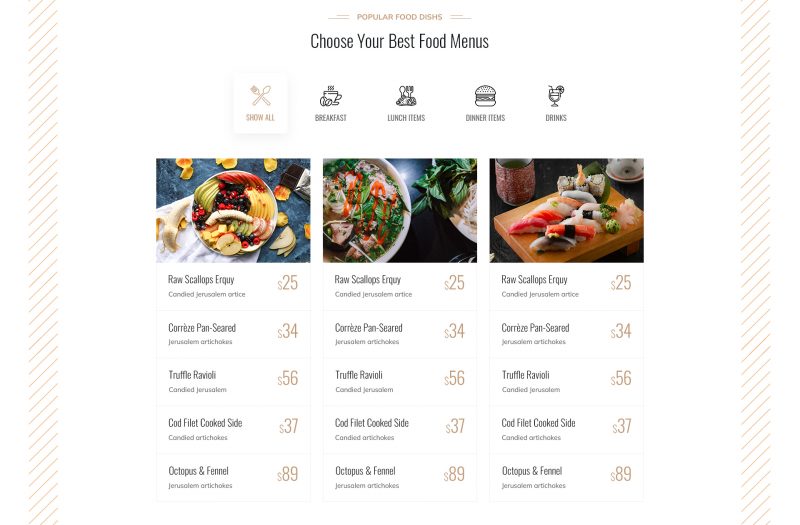Open the fruit bowl menu image
Screen dimensions: 800x525
[x=233, y=210]
